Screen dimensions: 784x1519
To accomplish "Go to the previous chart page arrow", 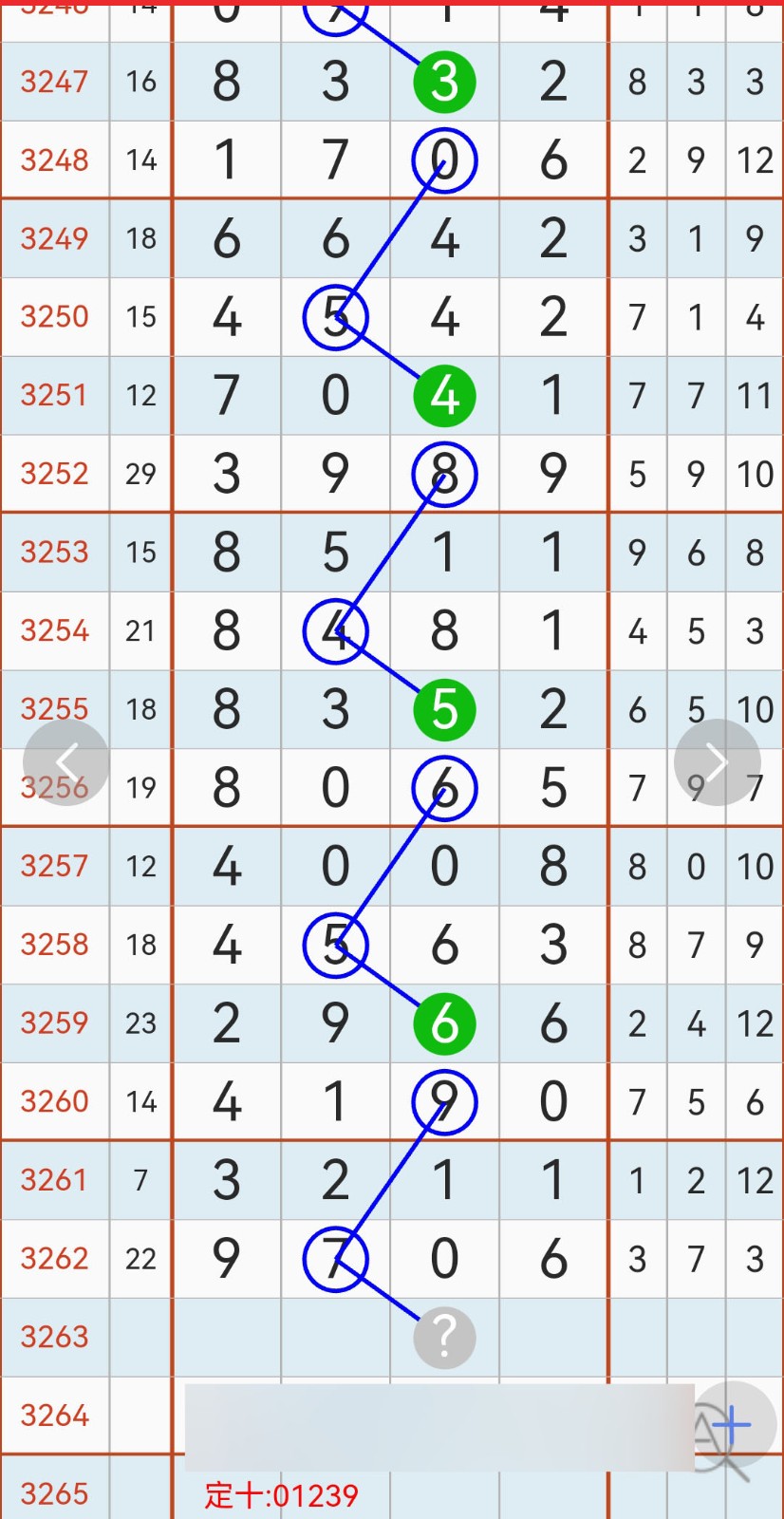I will point(66,761).
